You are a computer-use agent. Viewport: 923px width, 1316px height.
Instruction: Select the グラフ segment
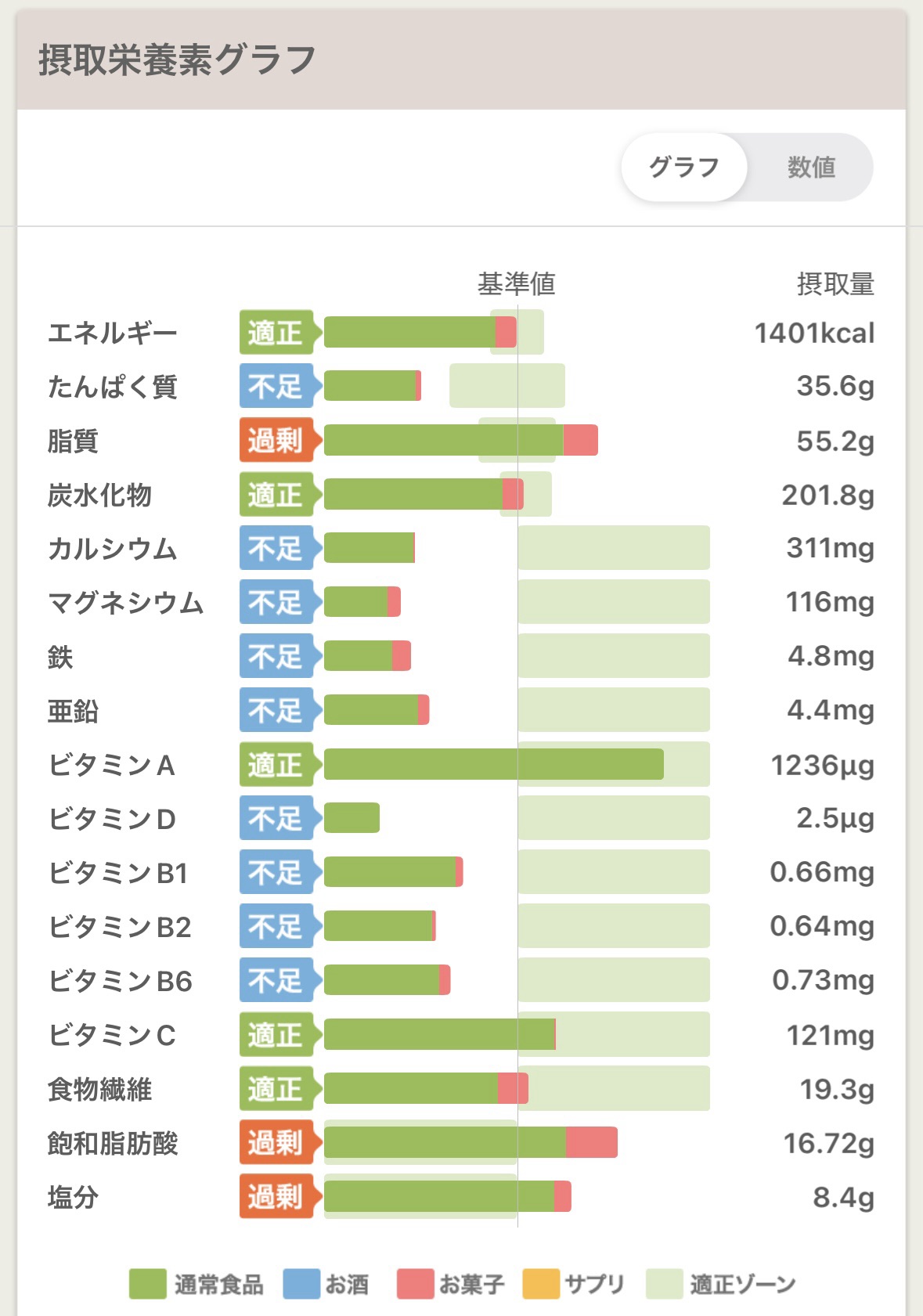(684, 168)
